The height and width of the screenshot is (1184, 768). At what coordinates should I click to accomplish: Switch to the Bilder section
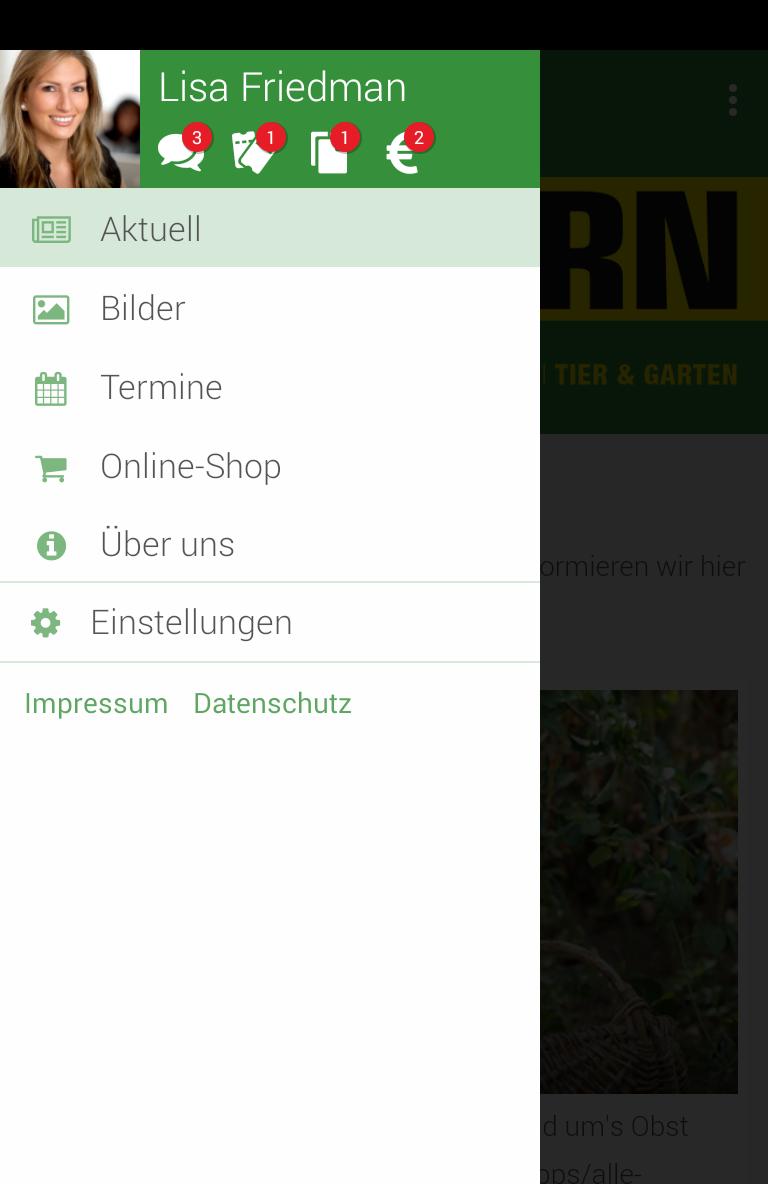(142, 308)
